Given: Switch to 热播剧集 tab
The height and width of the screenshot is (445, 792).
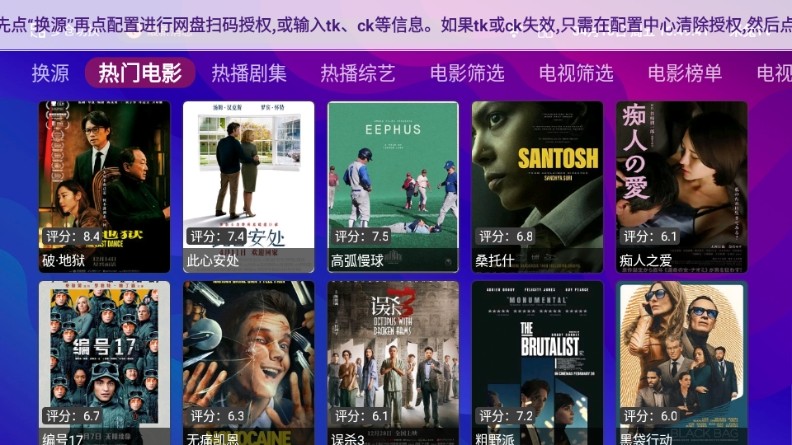Looking at the screenshot, I should pyautogui.click(x=249, y=73).
